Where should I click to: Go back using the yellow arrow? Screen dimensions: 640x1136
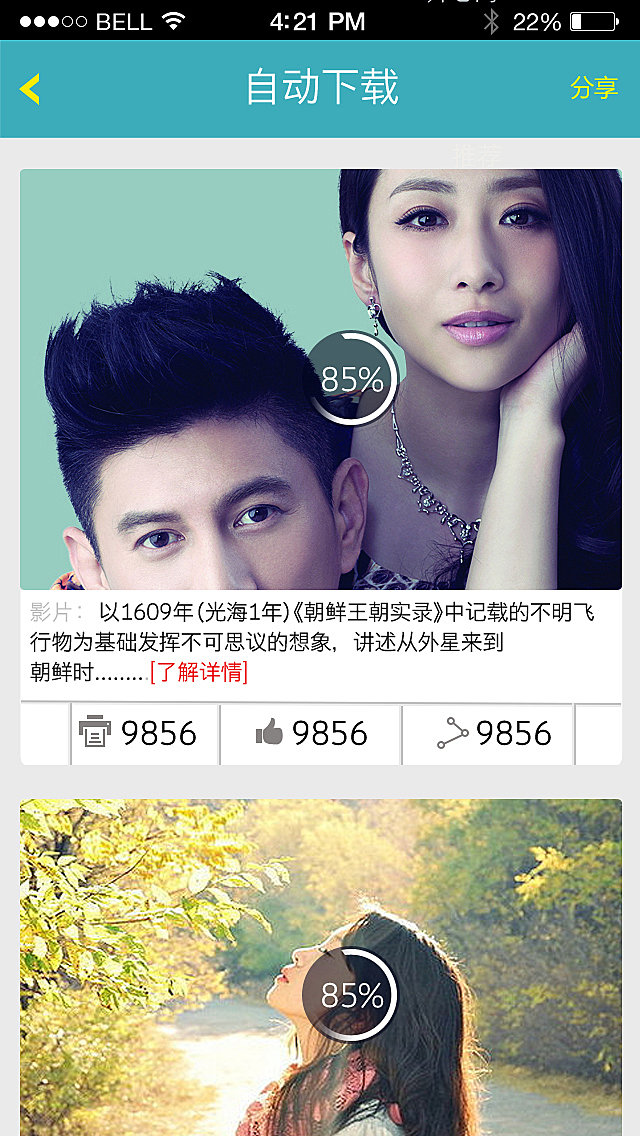pyautogui.click(x=30, y=89)
